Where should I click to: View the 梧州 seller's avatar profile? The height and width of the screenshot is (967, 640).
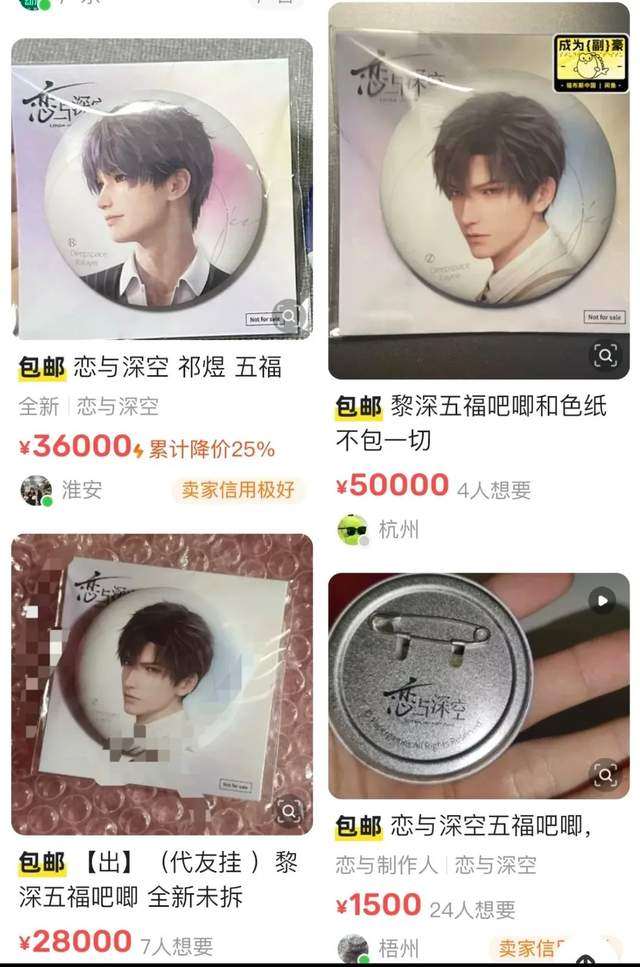click(352, 947)
